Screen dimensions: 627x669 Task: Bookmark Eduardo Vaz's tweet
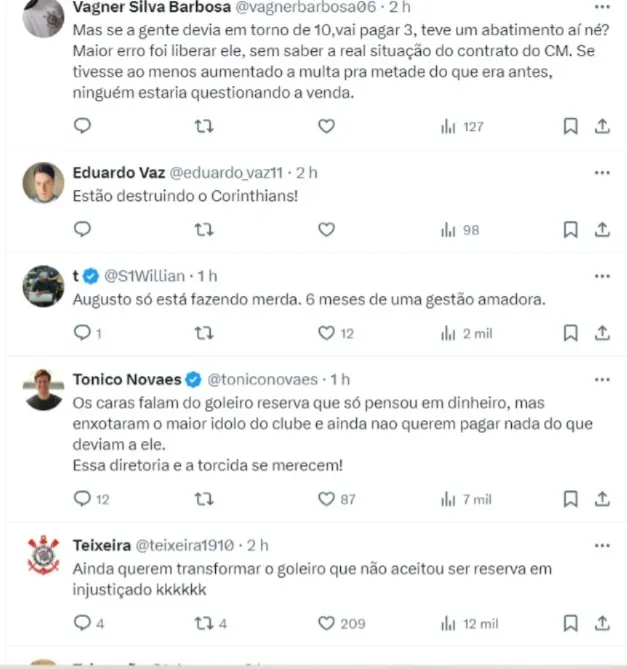tap(570, 229)
